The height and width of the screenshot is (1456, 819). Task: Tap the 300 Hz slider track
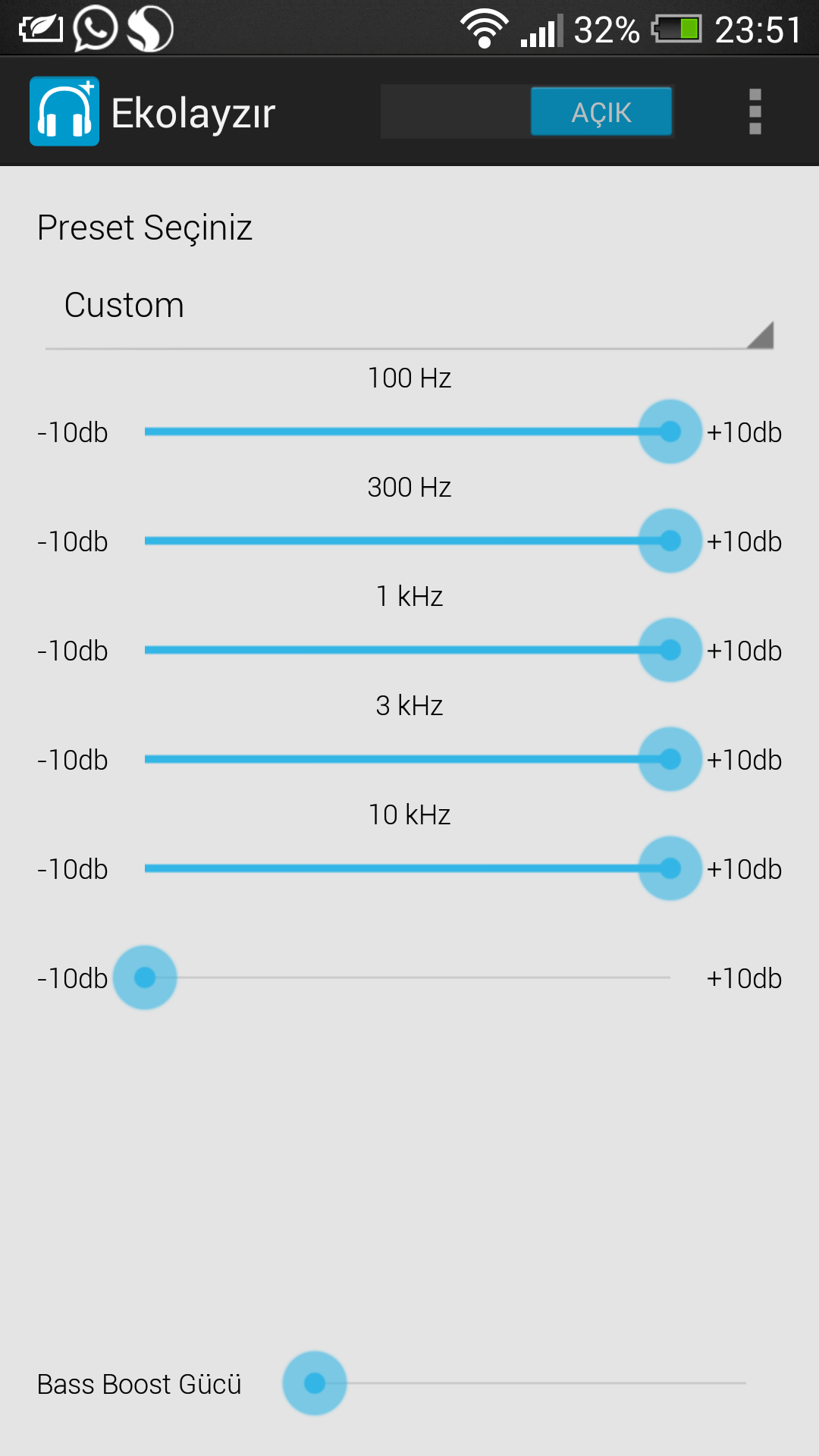click(408, 541)
